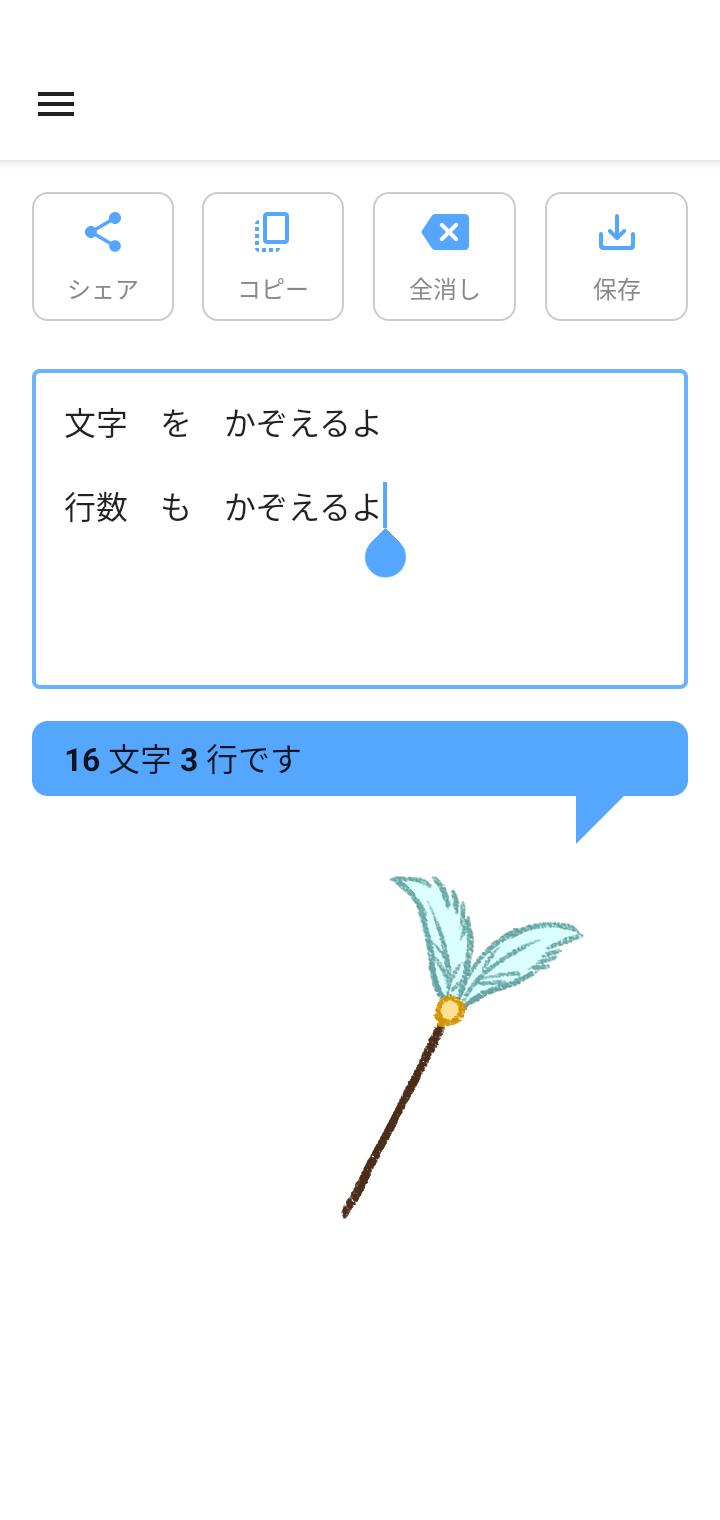Clear all text with 全消し button
This screenshot has width=720, height=1520.
coord(444,256)
